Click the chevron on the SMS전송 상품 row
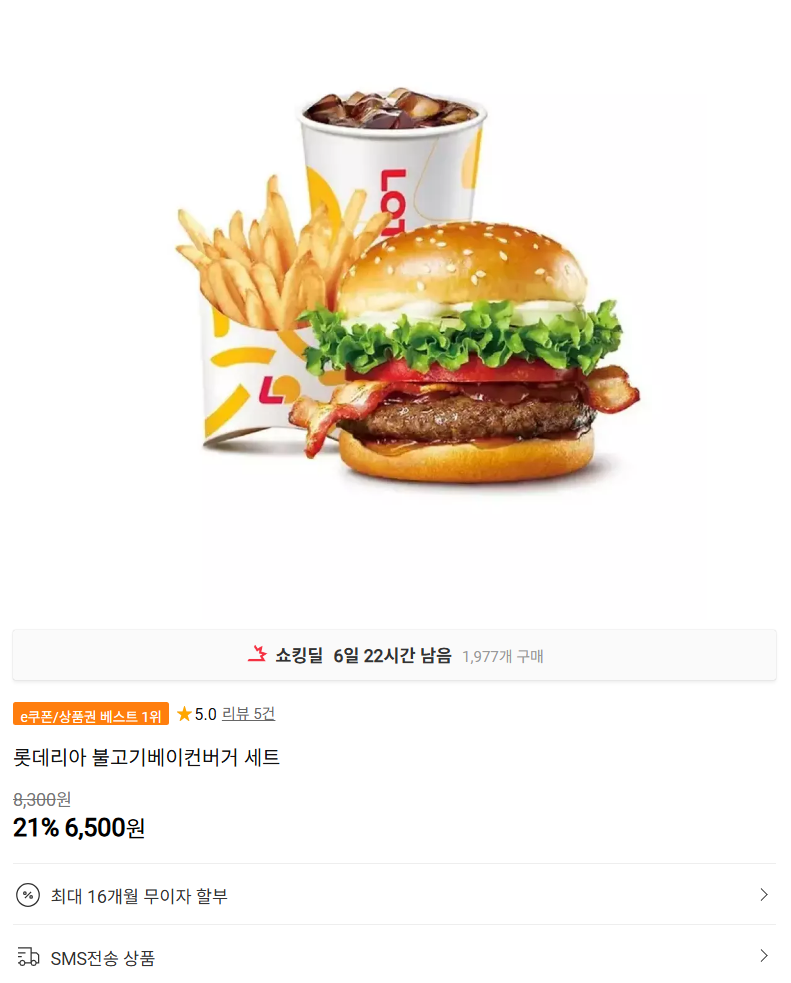The image size is (791, 983). [764, 958]
